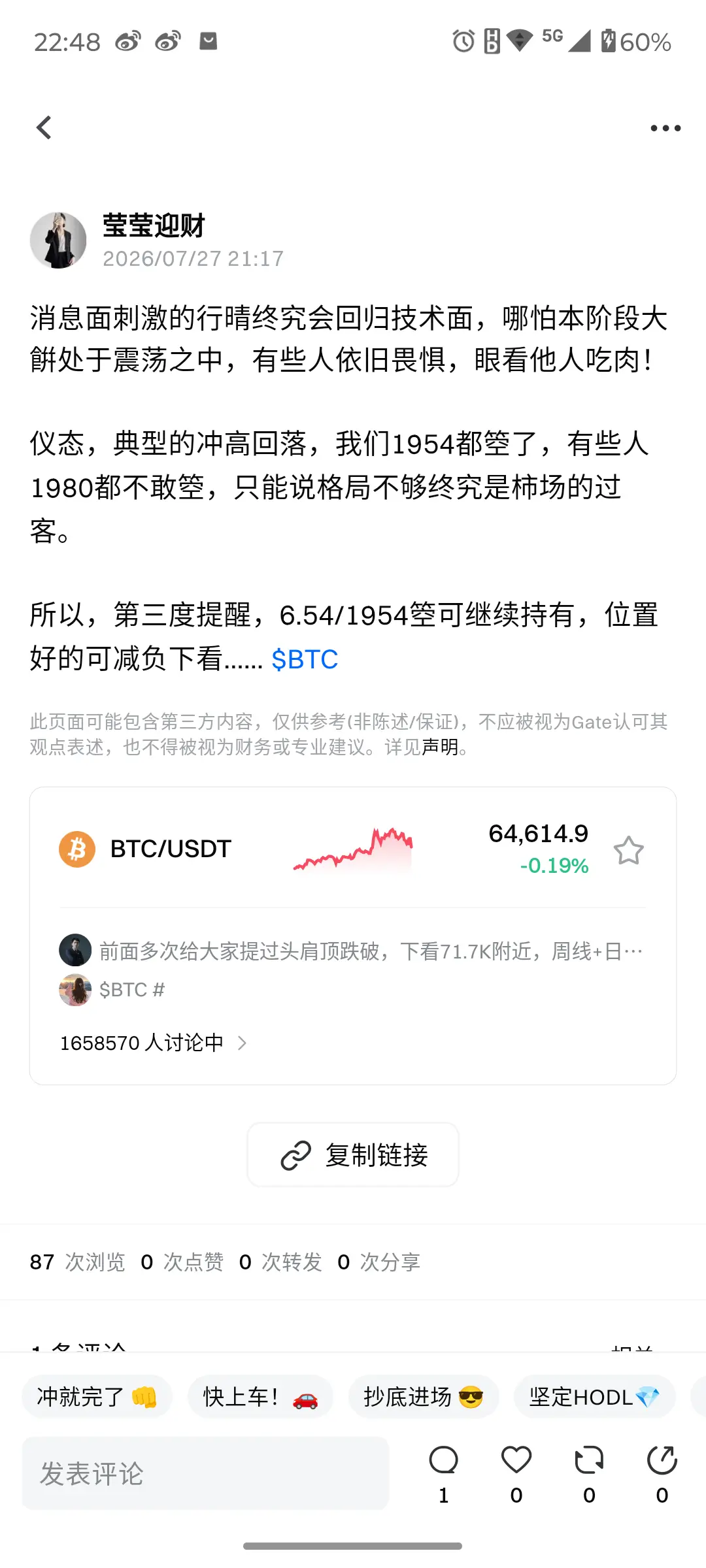Share the post with the share icon
The height and width of the screenshot is (1568, 706).
click(662, 1474)
